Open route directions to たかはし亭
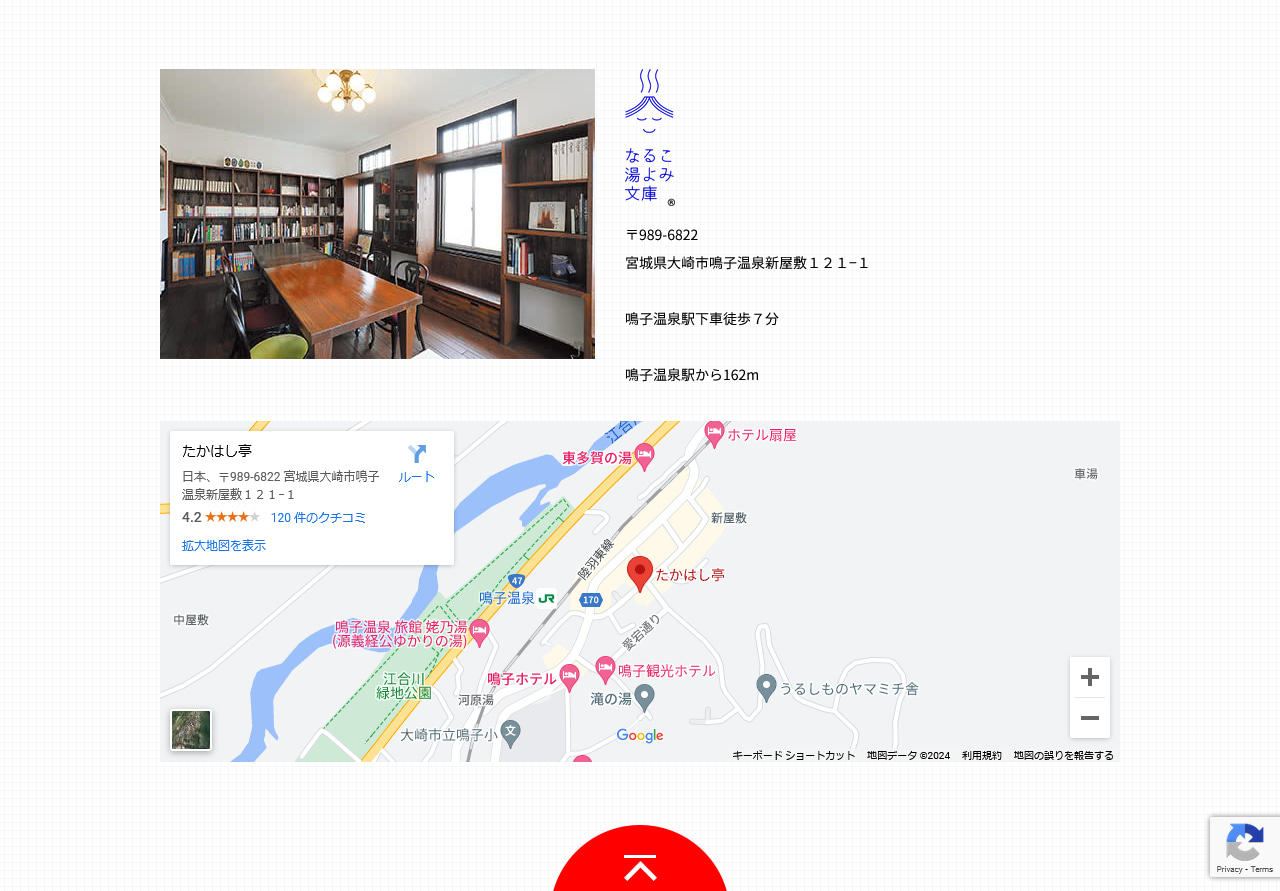Viewport: 1280px width, 891px height. pos(416,464)
